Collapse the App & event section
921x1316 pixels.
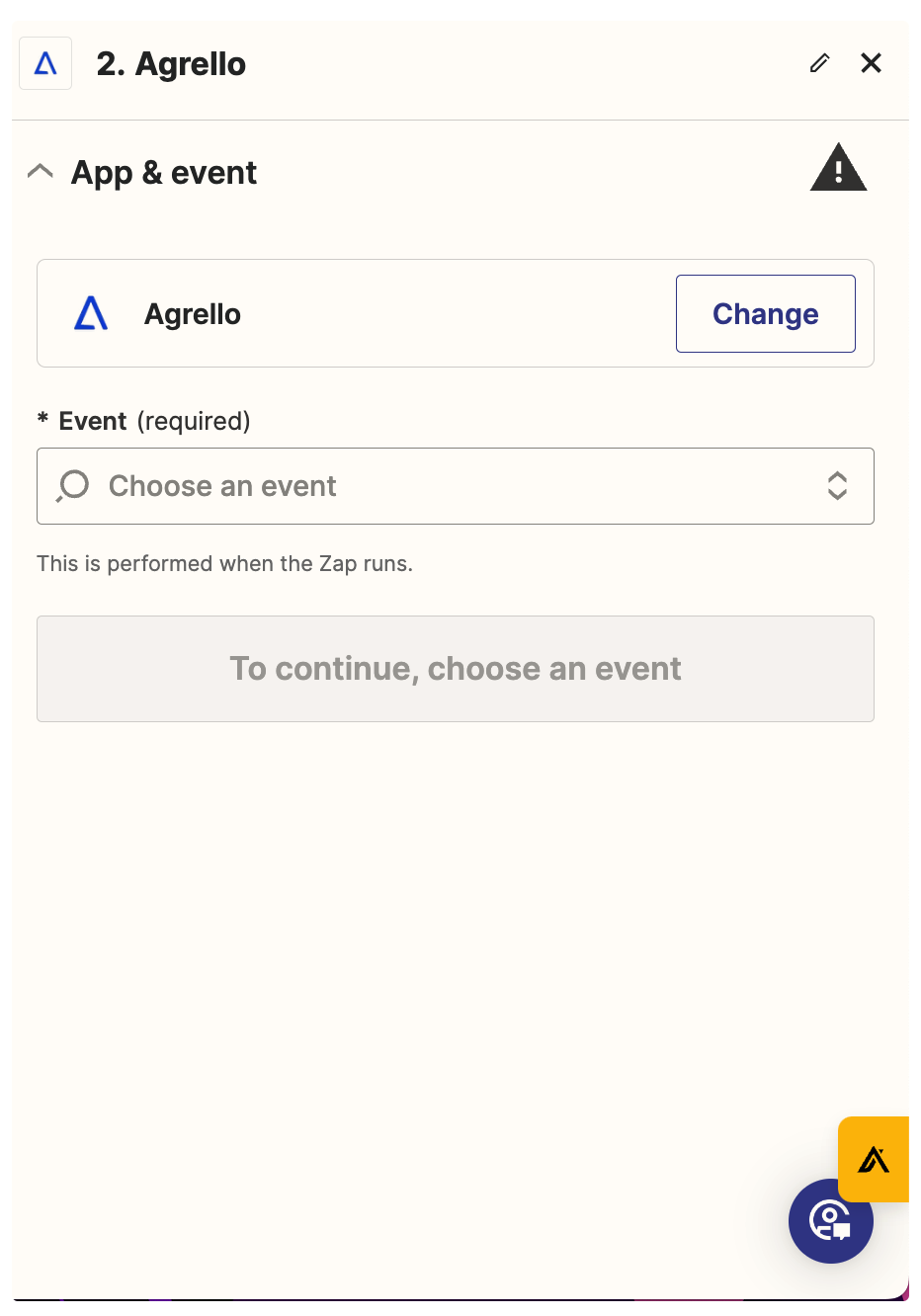pos(41,172)
